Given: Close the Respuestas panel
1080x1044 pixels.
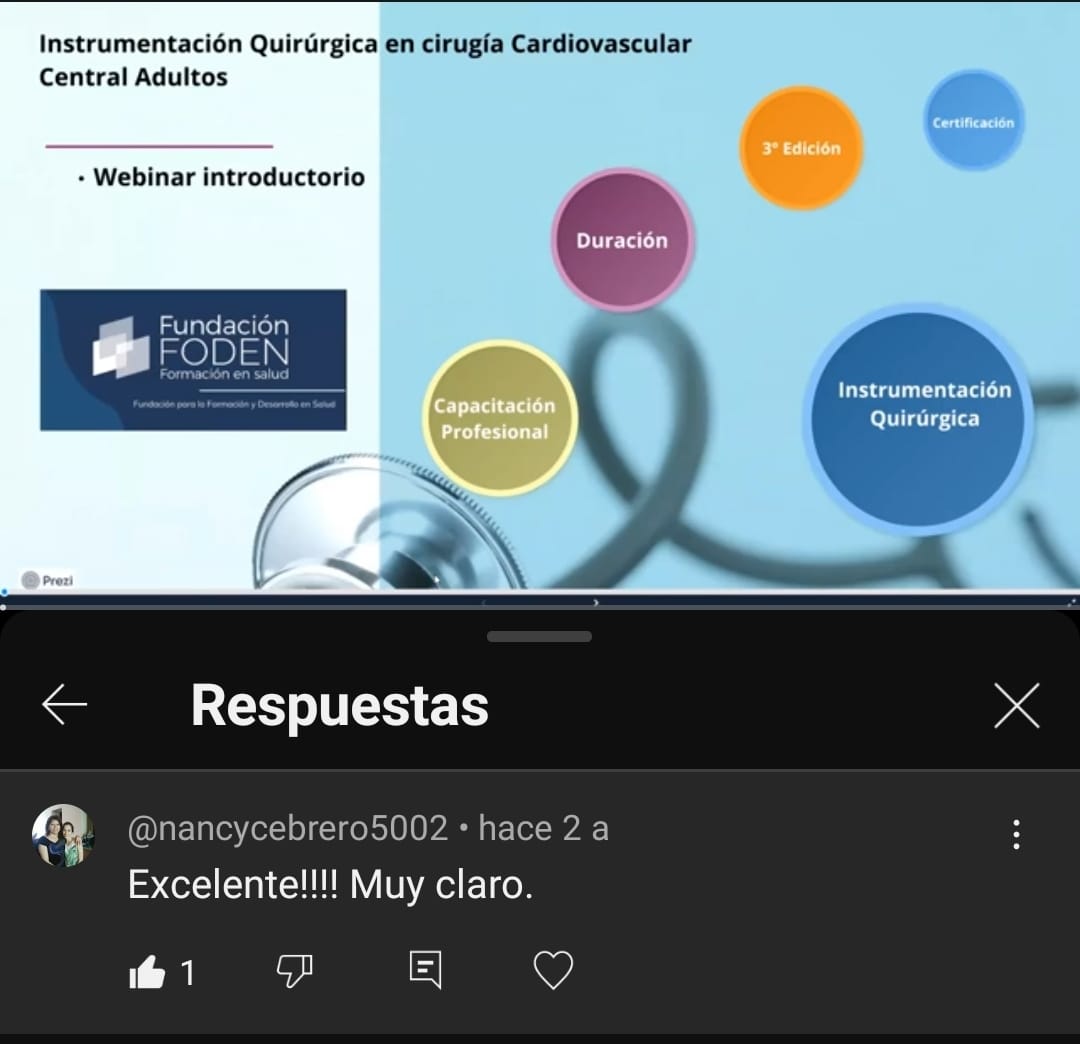Looking at the screenshot, I should (1017, 706).
